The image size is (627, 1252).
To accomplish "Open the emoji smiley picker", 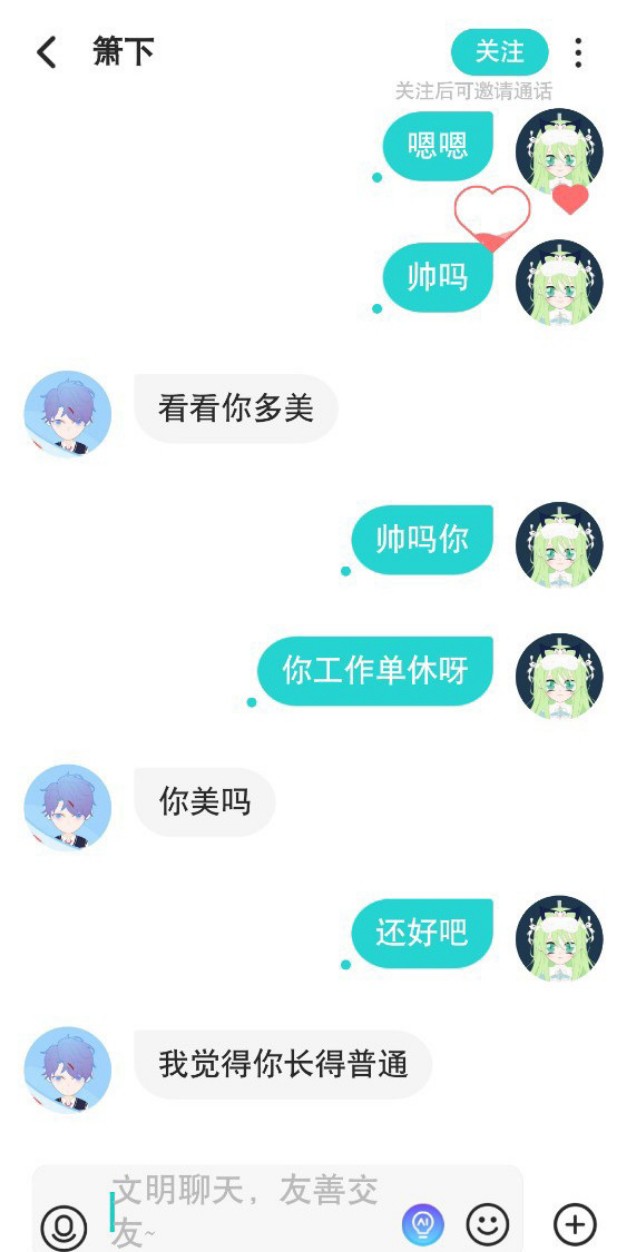I will 488,1224.
